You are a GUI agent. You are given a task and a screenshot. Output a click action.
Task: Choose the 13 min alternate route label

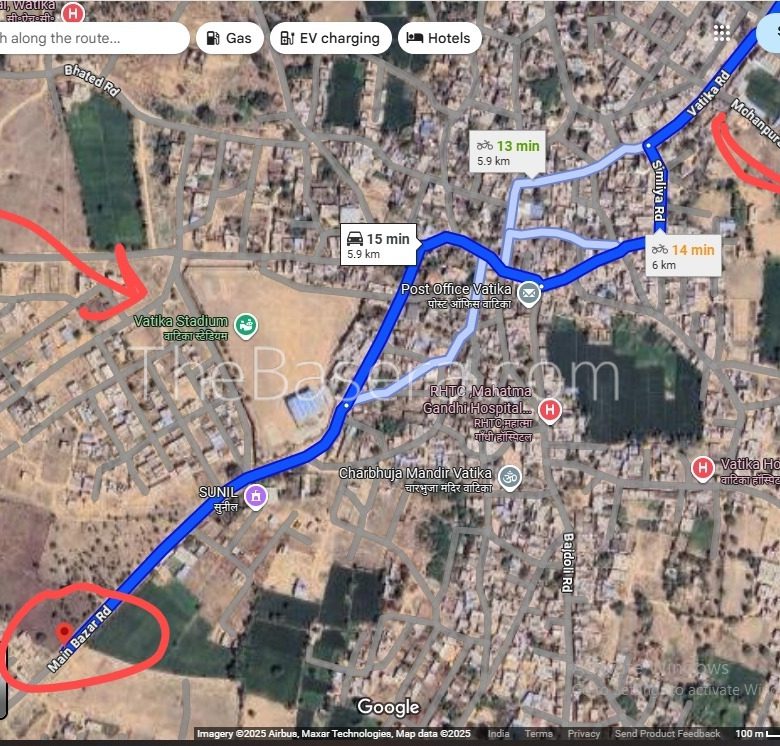pos(507,152)
